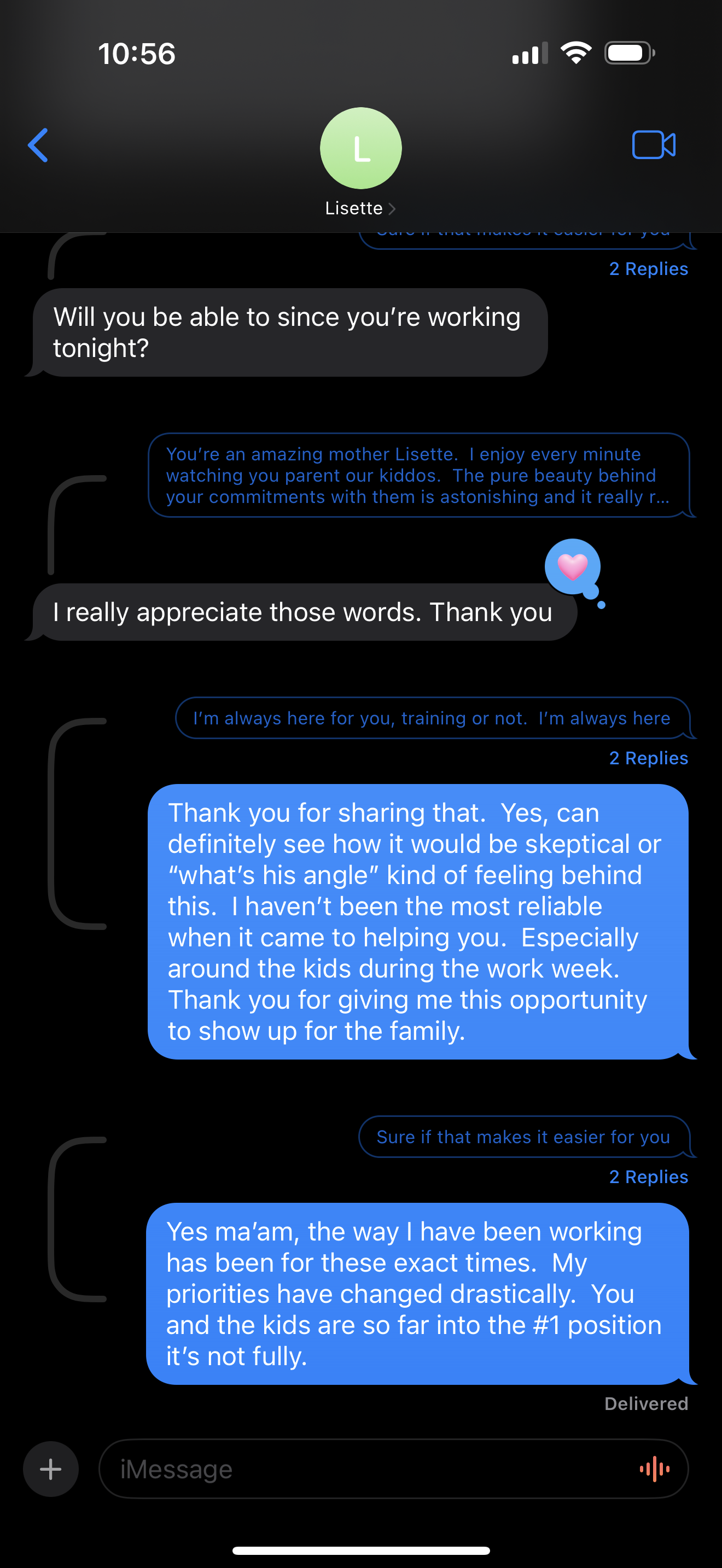
Task: Open the quoted "You're an amazing mother Lisette" thread
Action: point(418,476)
